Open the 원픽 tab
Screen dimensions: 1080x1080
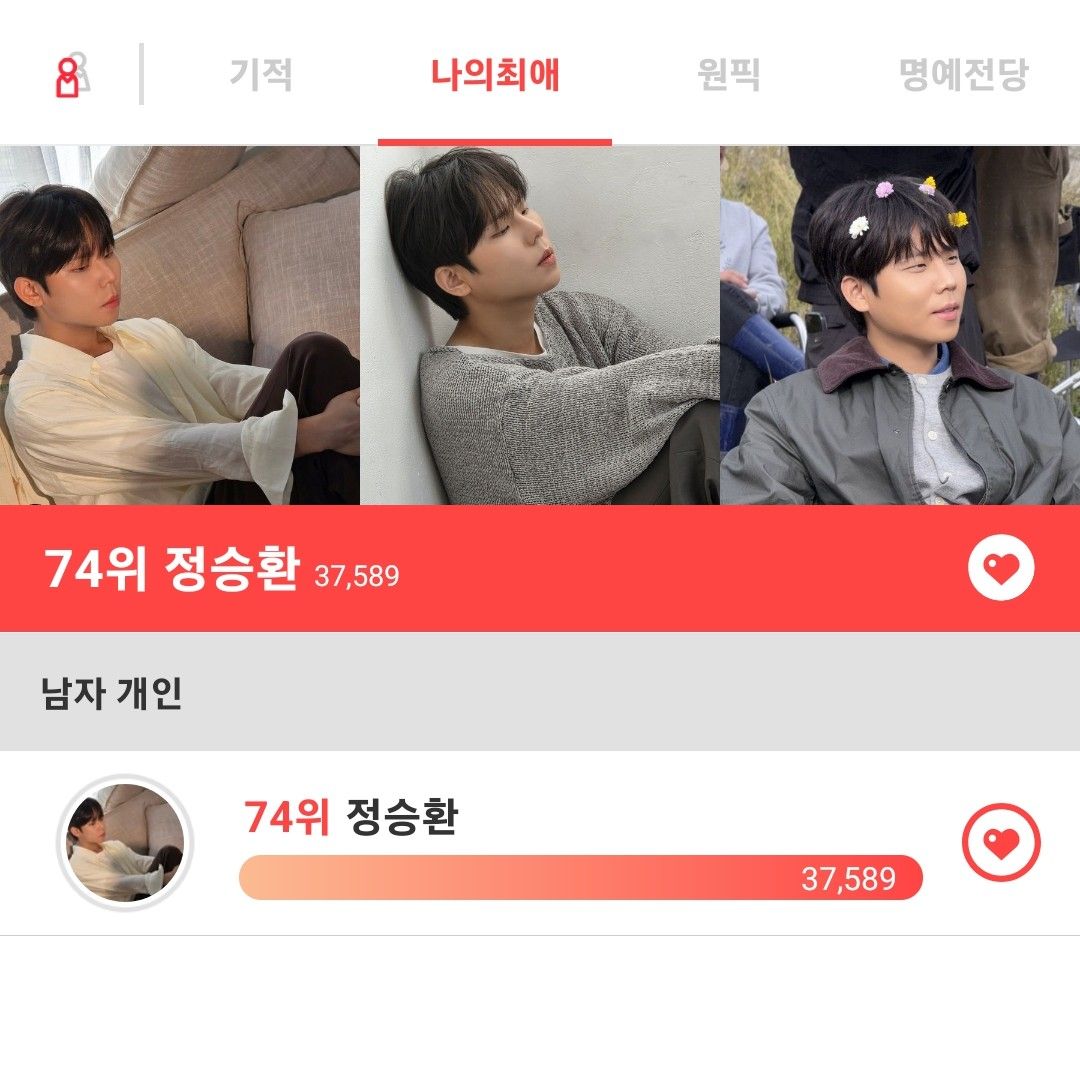[728, 75]
